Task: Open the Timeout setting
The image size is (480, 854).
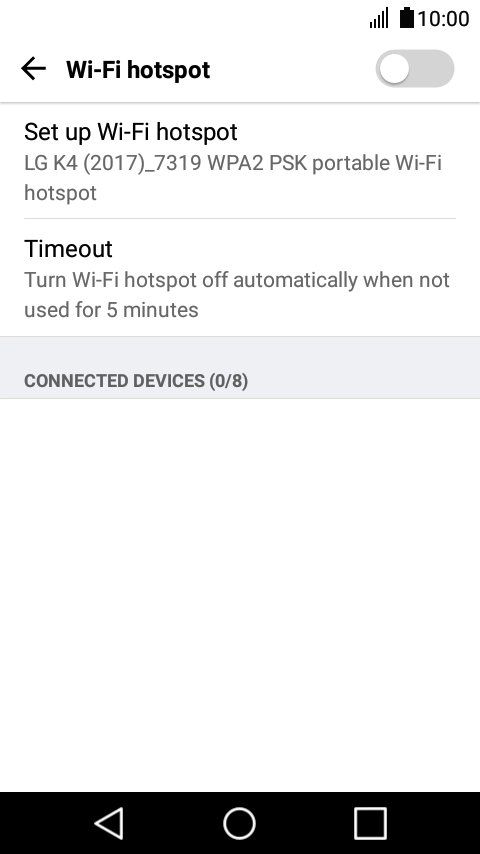Action: (x=240, y=278)
